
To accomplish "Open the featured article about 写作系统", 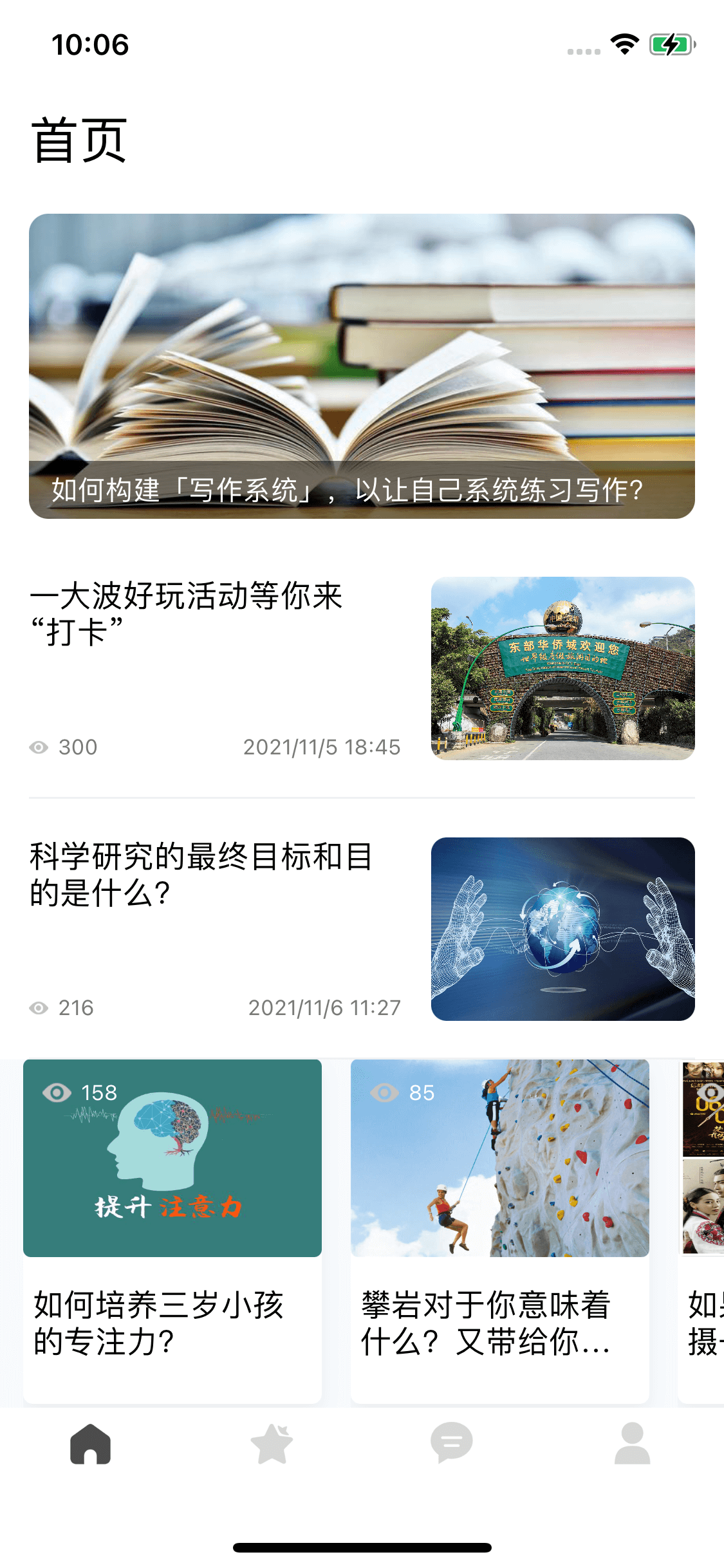I will pyautogui.click(x=362, y=366).
